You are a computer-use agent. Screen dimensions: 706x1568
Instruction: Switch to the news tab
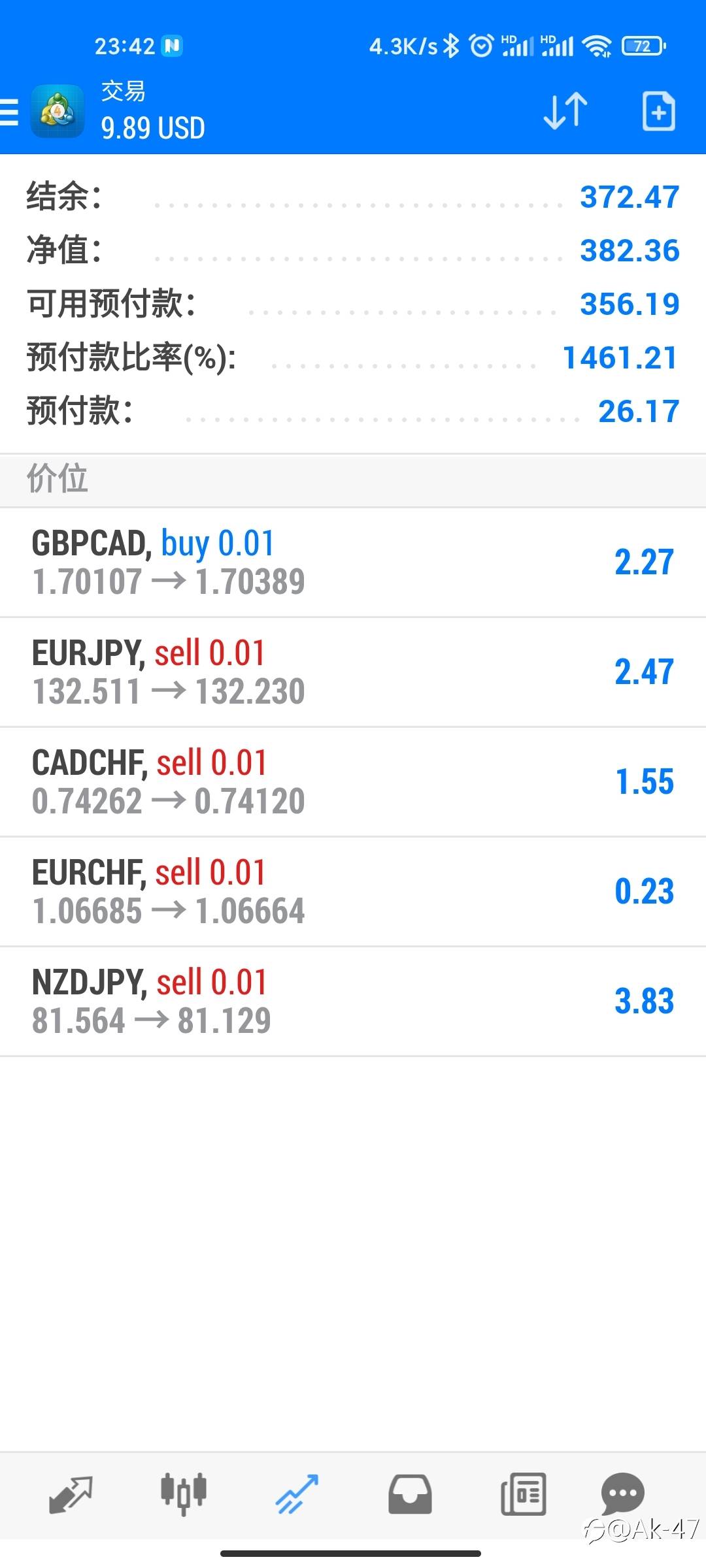(x=523, y=1494)
